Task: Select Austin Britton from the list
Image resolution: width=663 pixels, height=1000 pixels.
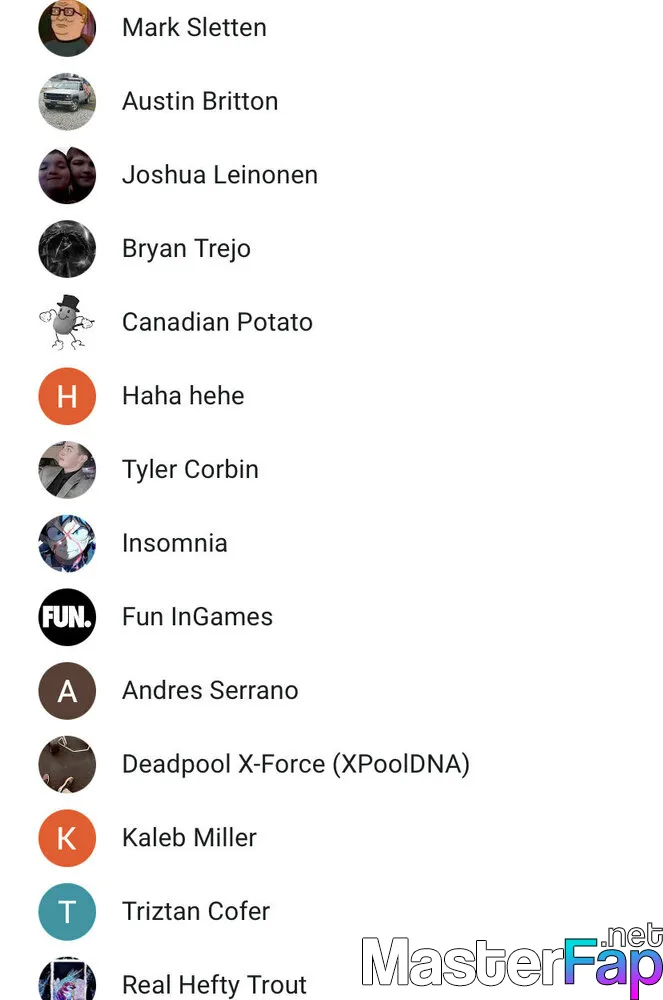Action: tap(200, 101)
